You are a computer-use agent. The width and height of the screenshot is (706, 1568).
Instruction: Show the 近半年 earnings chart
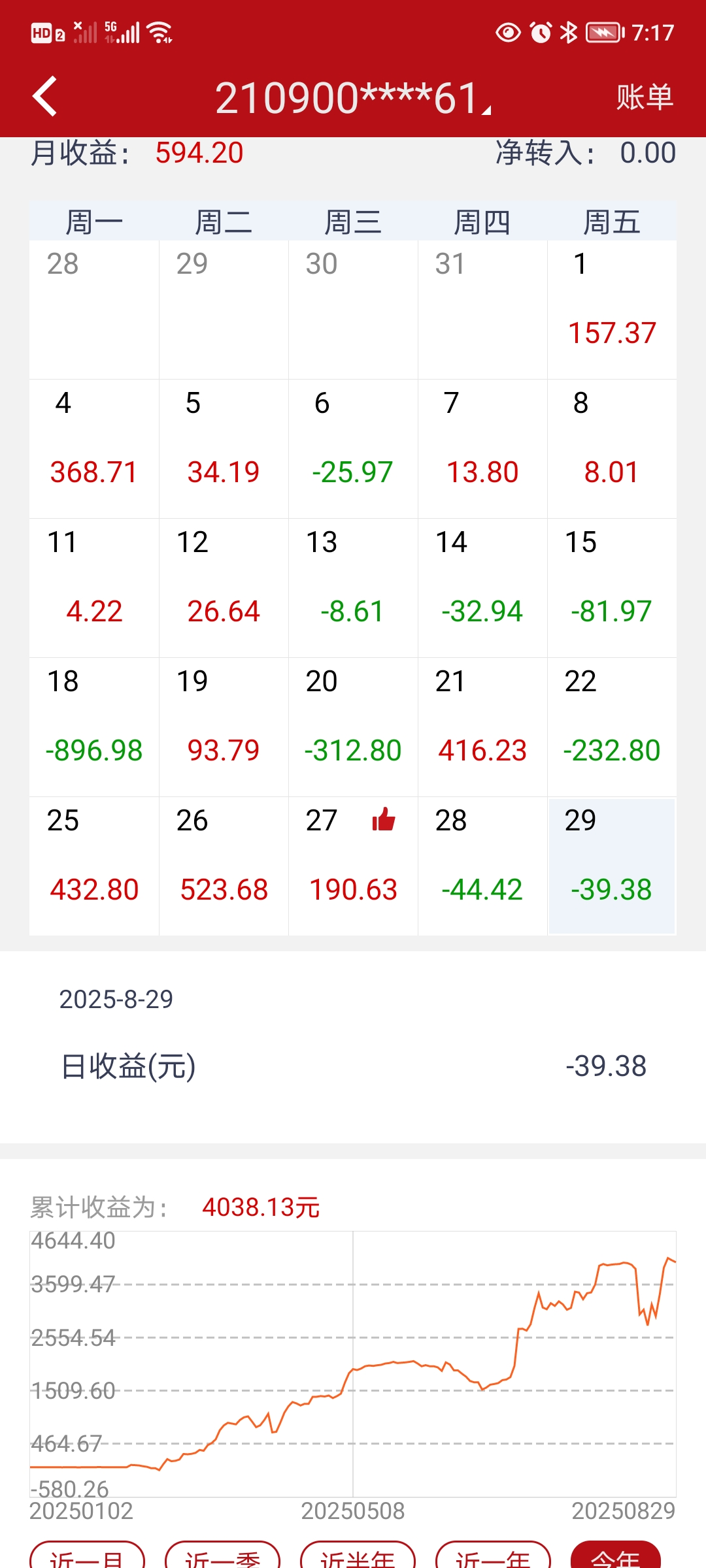pos(358,1558)
